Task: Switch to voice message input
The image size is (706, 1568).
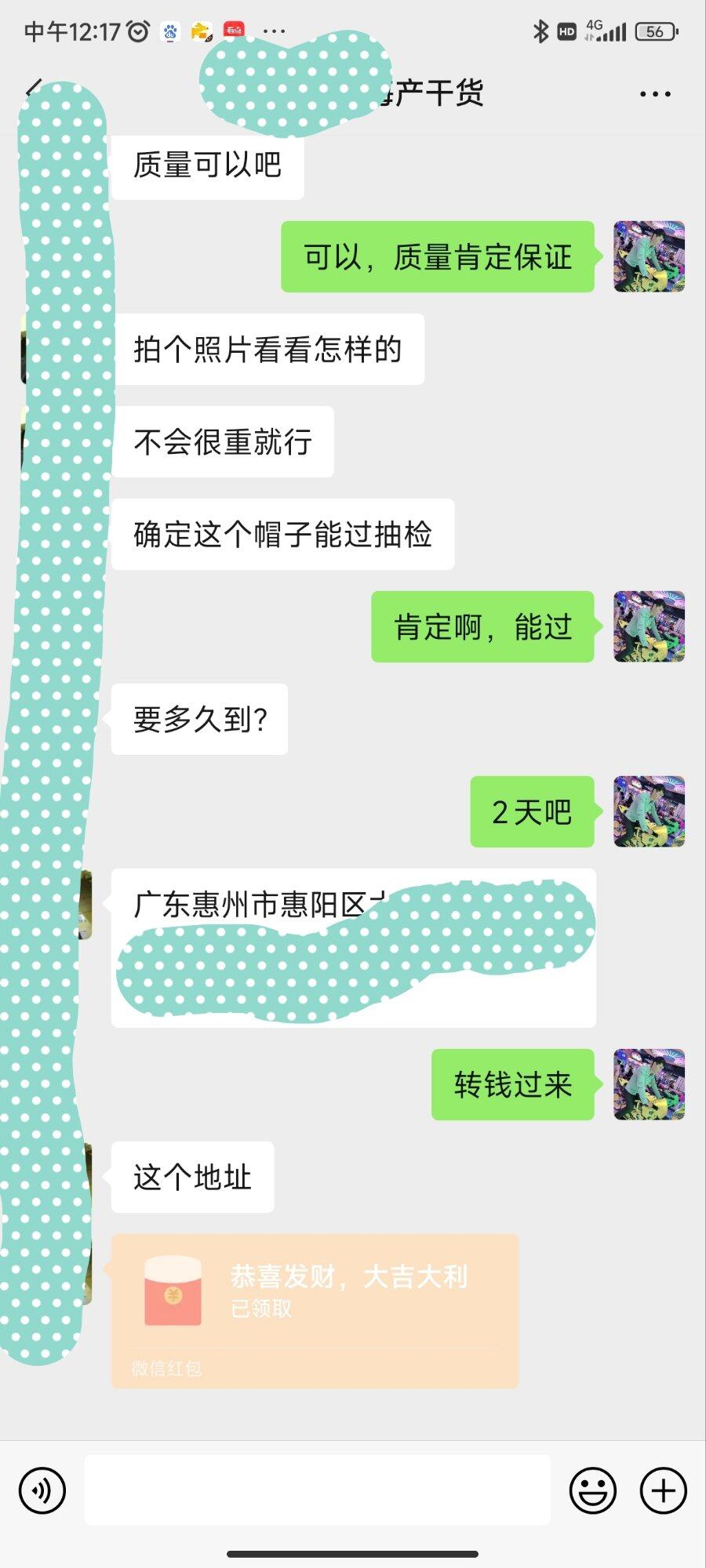Action: (42, 1490)
